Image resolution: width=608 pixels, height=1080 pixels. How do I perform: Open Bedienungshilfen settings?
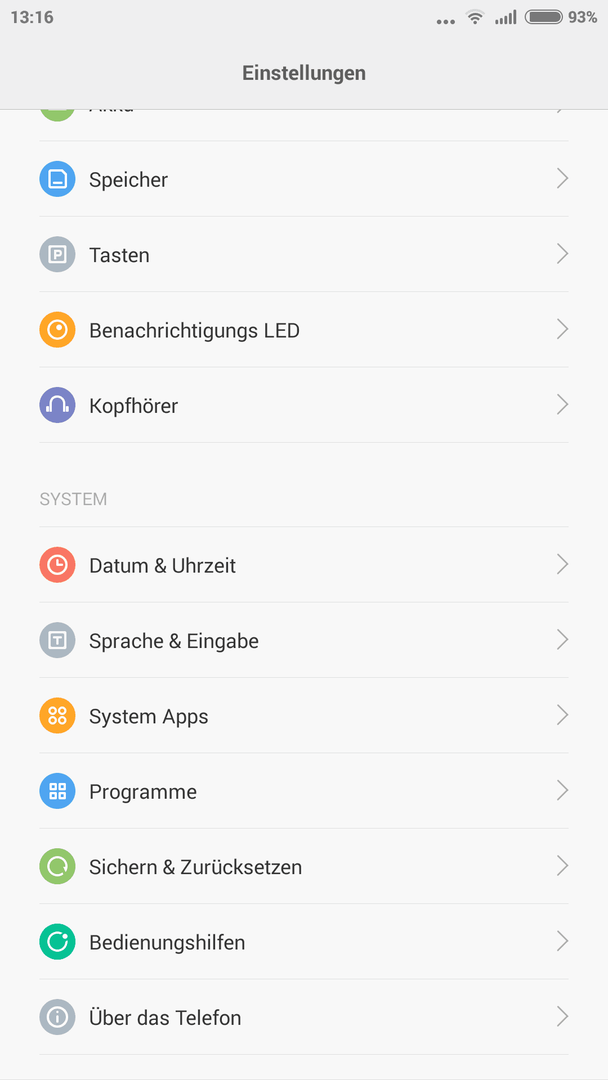pyautogui.click(x=304, y=942)
